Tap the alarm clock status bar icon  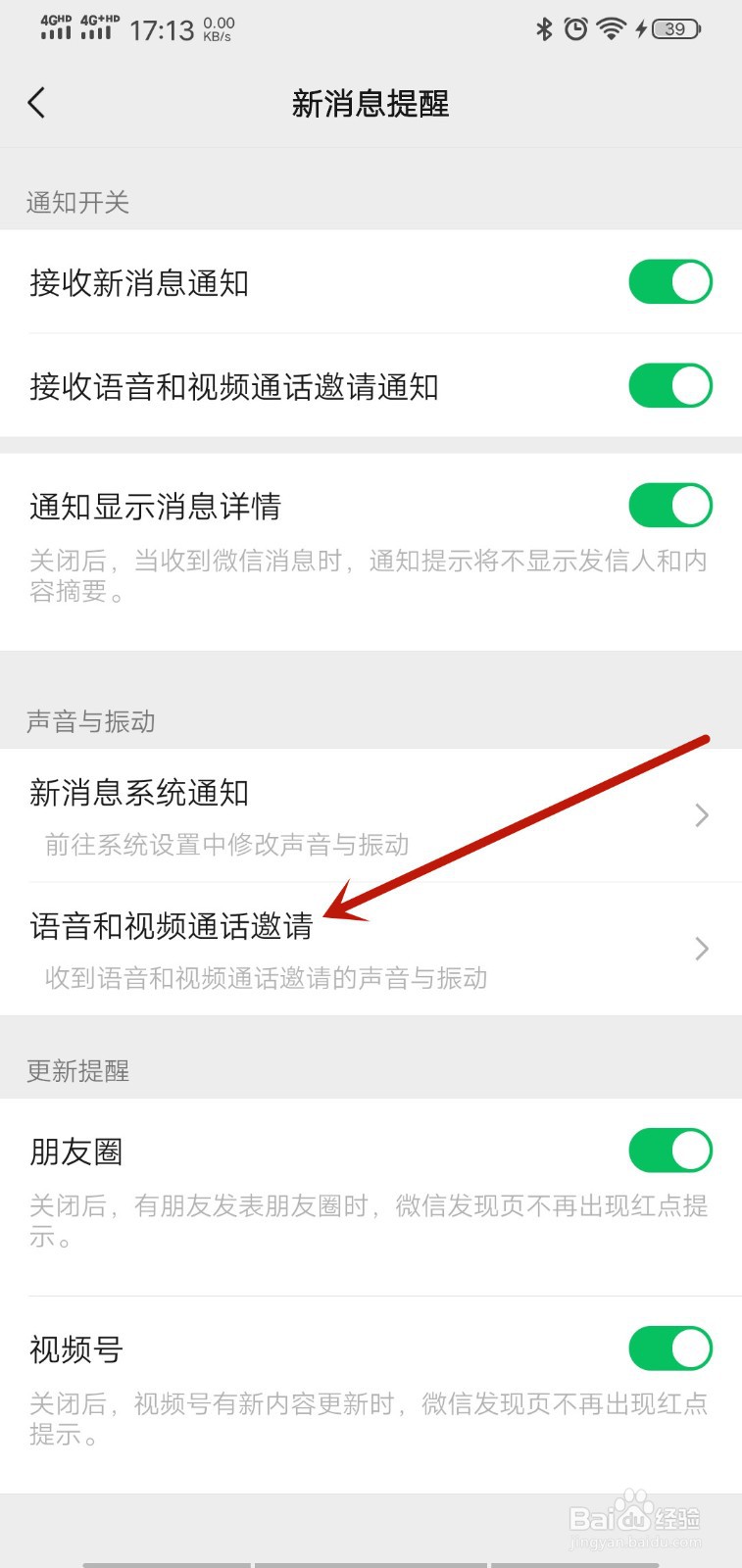[x=576, y=29]
